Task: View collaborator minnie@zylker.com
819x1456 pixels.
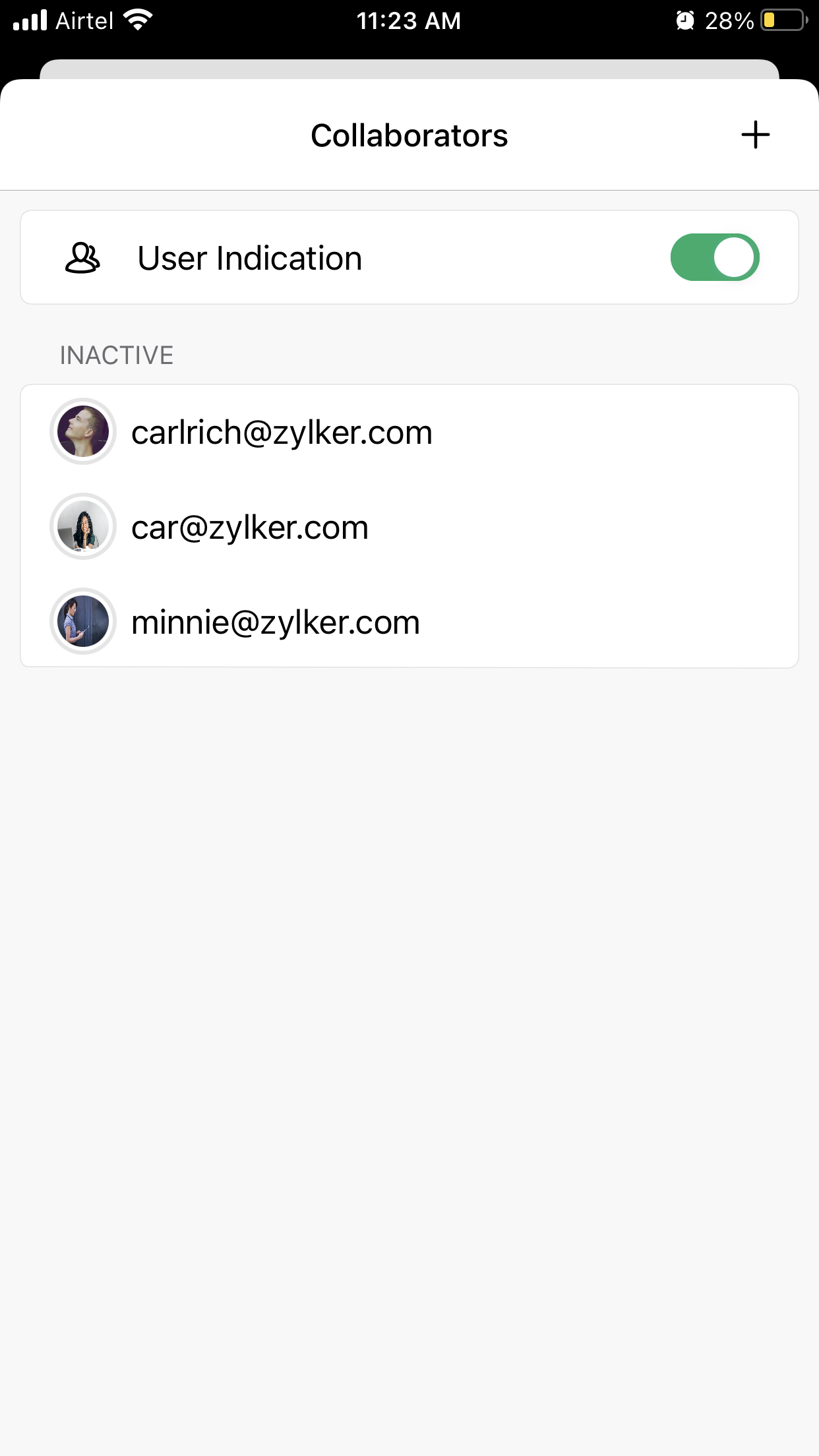Action: pyautogui.click(x=276, y=622)
